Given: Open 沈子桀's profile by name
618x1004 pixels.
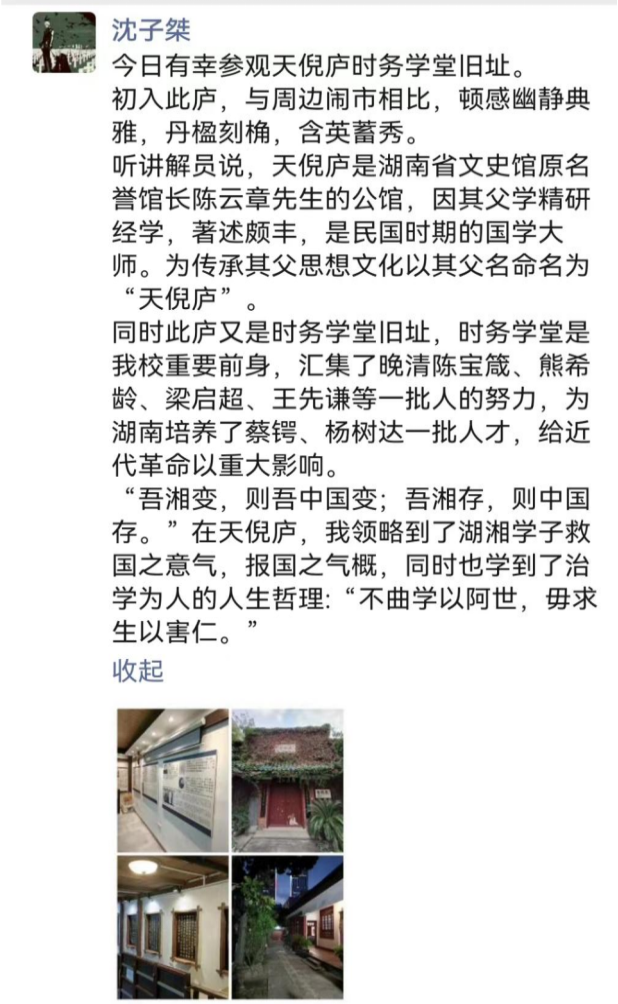Looking at the screenshot, I should tap(148, 31).
